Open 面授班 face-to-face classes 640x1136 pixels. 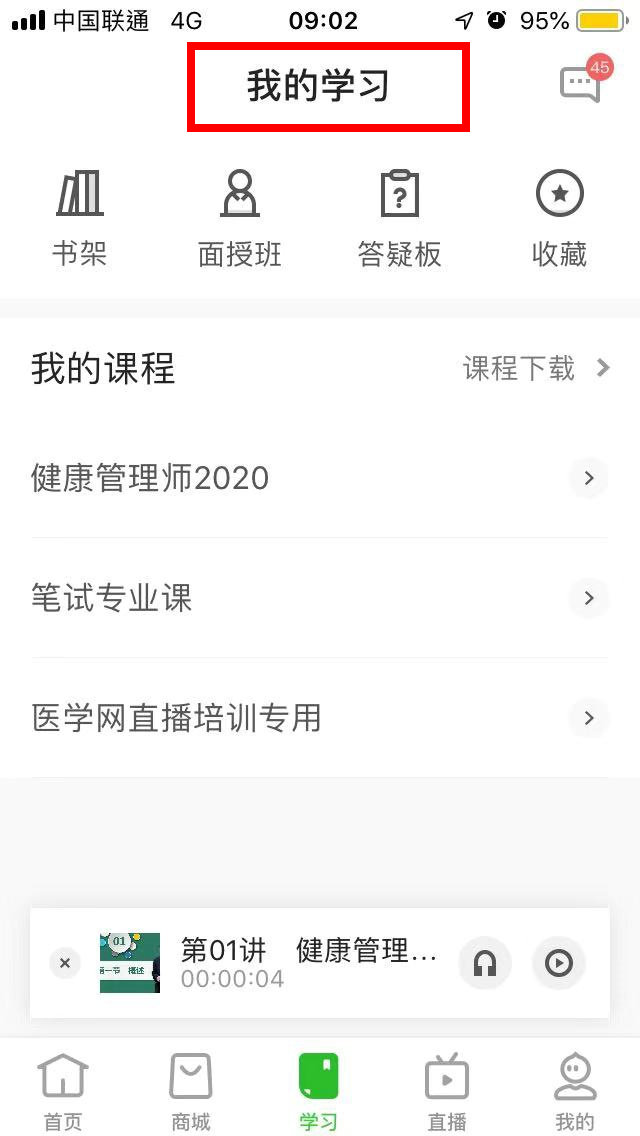point(239,217)
